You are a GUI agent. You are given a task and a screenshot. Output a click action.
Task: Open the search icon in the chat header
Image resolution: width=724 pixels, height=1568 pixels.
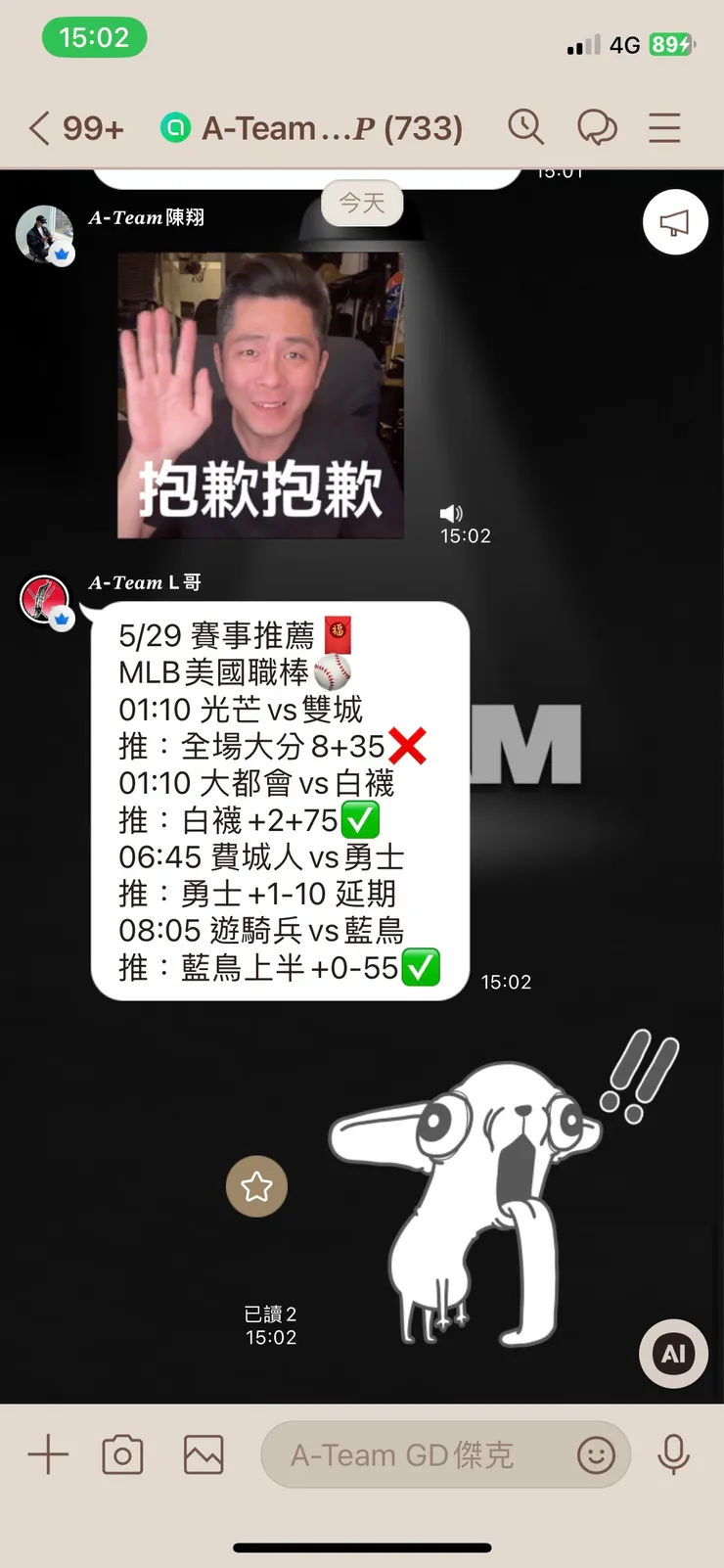[x=526, y=127]
